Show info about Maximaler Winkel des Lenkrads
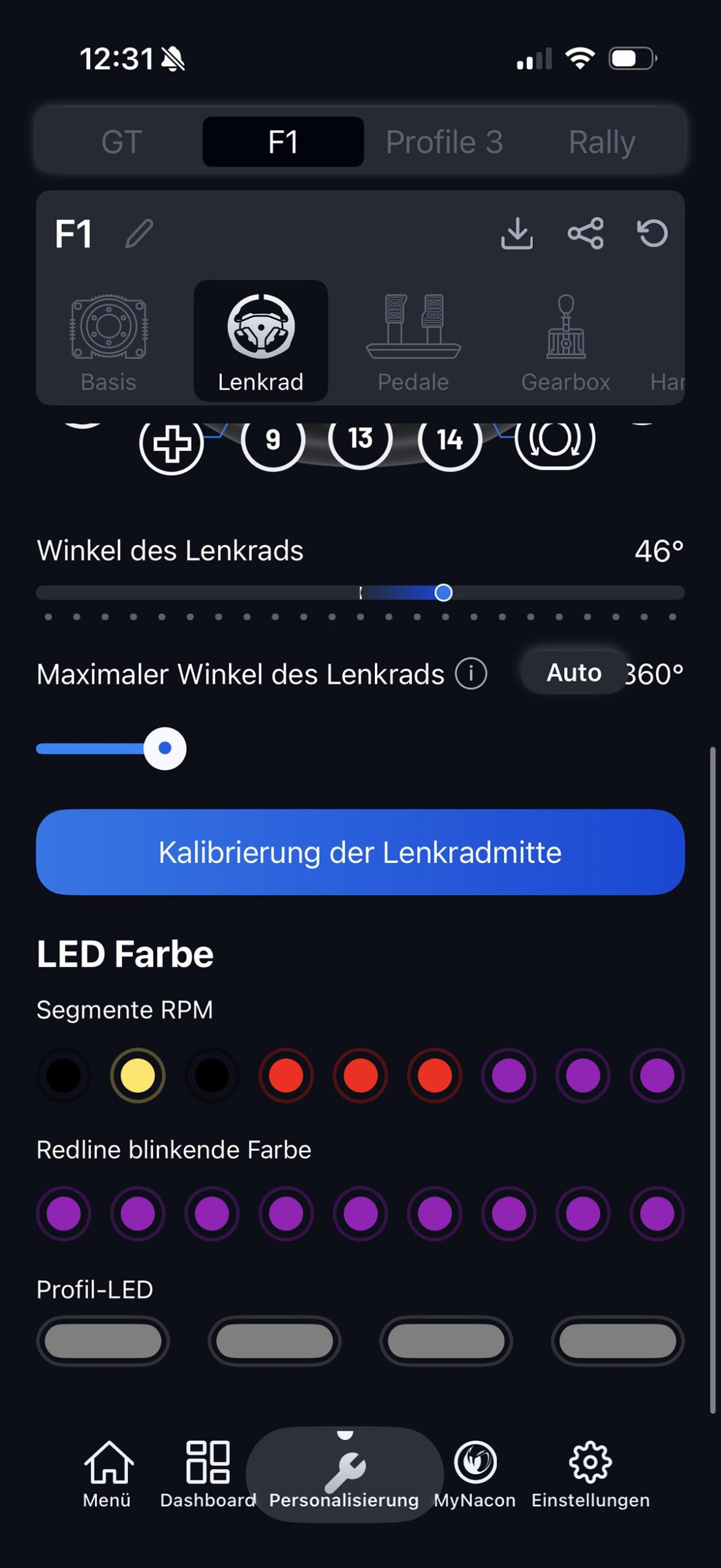The height and width of the screenshot is (1568, 721). (x=471, y=674)
